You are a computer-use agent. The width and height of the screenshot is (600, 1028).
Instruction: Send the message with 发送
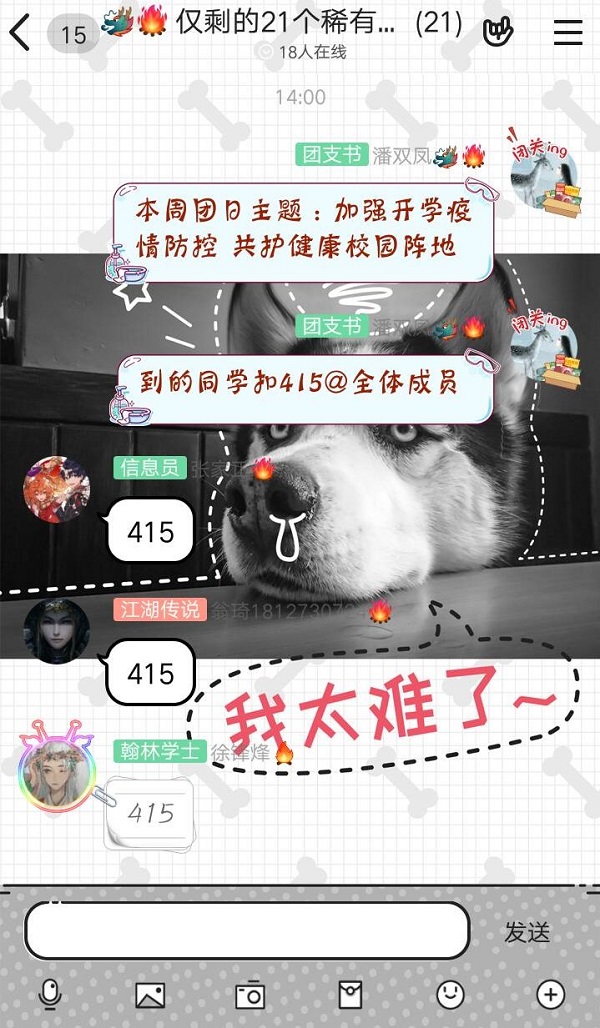[x=527, y=932]
